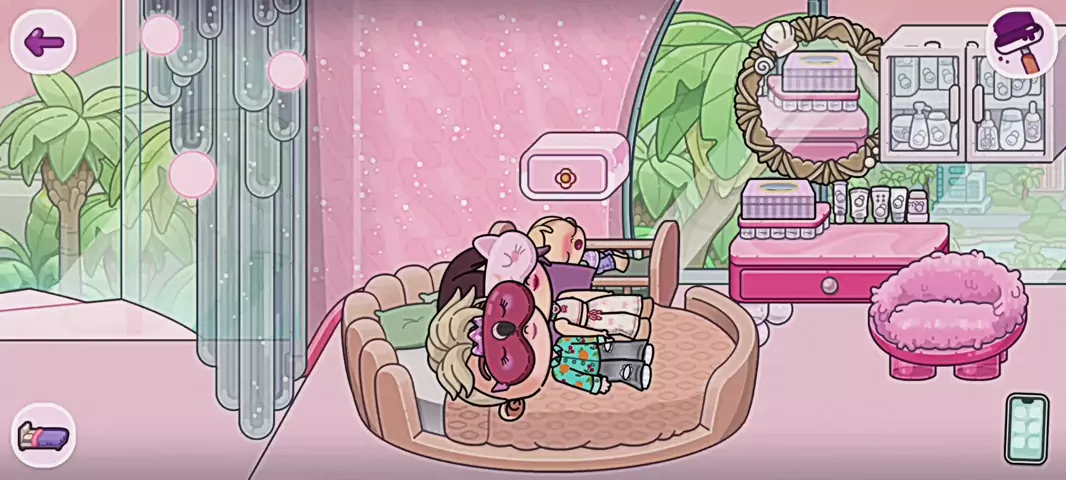This screenshot has height=480, width=1066.
Task: Go back with the purple arrow
Action: 43,42
